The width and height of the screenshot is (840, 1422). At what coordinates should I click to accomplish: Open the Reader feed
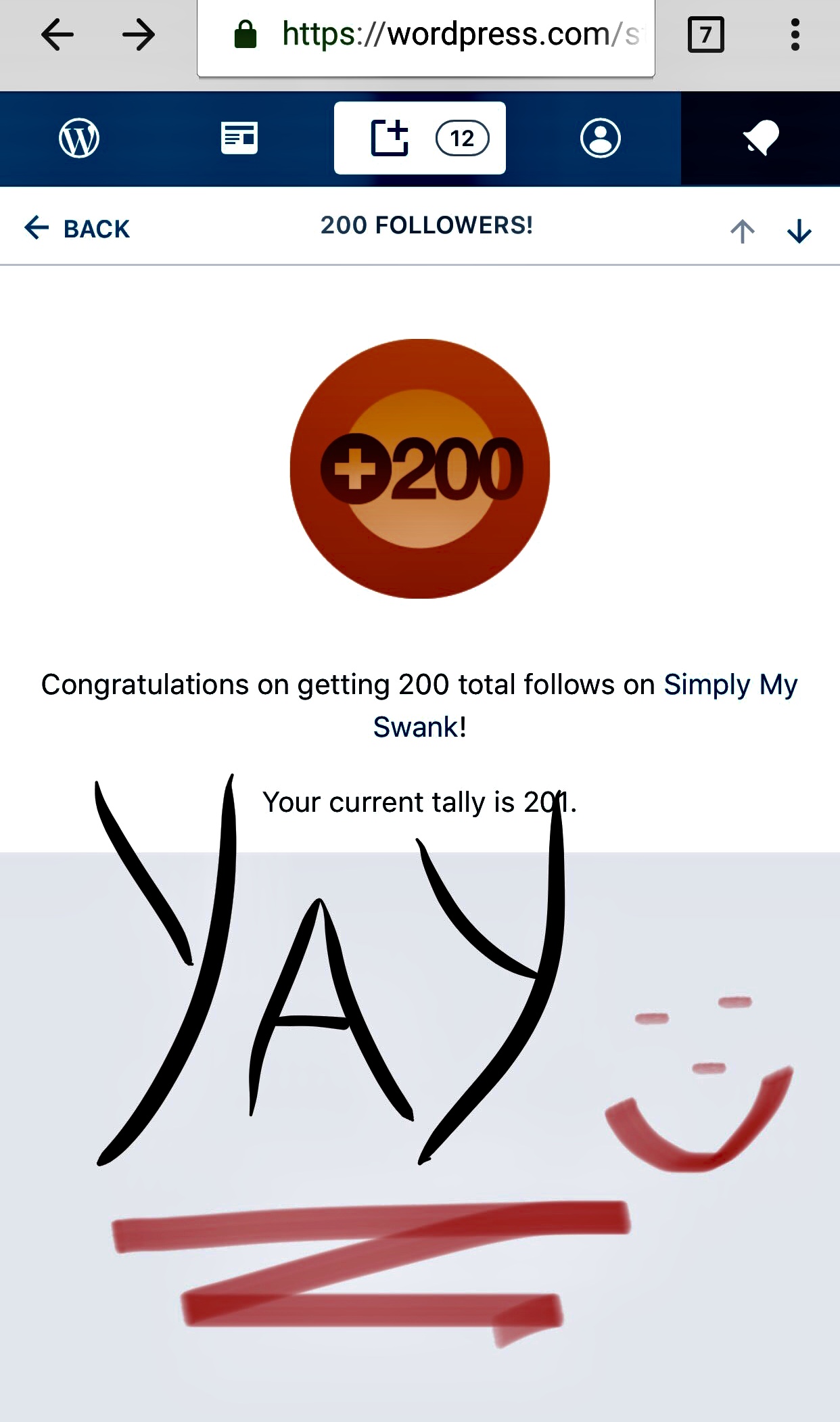coord(239,139)
